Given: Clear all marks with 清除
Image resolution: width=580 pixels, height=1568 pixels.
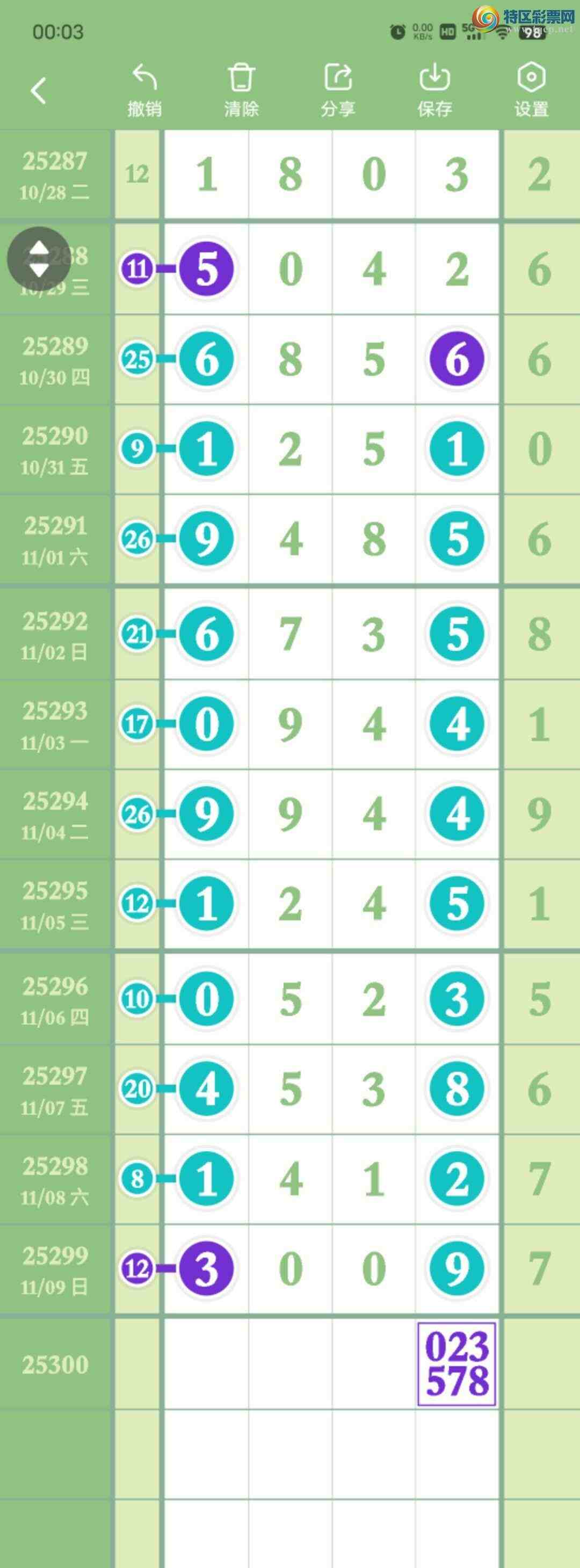Looking at the screenshot, I should [x=241, y=90].
